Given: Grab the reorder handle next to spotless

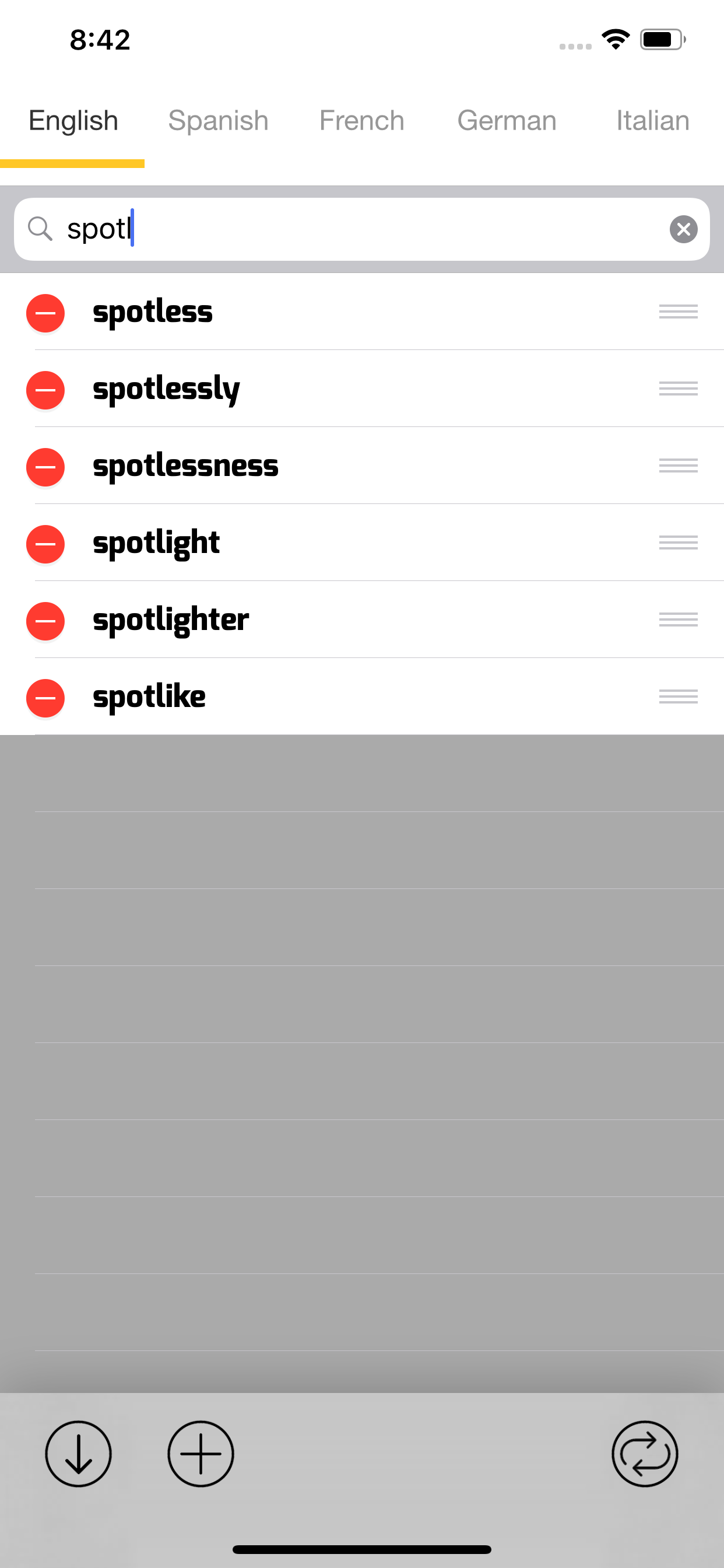Looking at the screenshot, I should pyautogui.click(x=678, y=313).
